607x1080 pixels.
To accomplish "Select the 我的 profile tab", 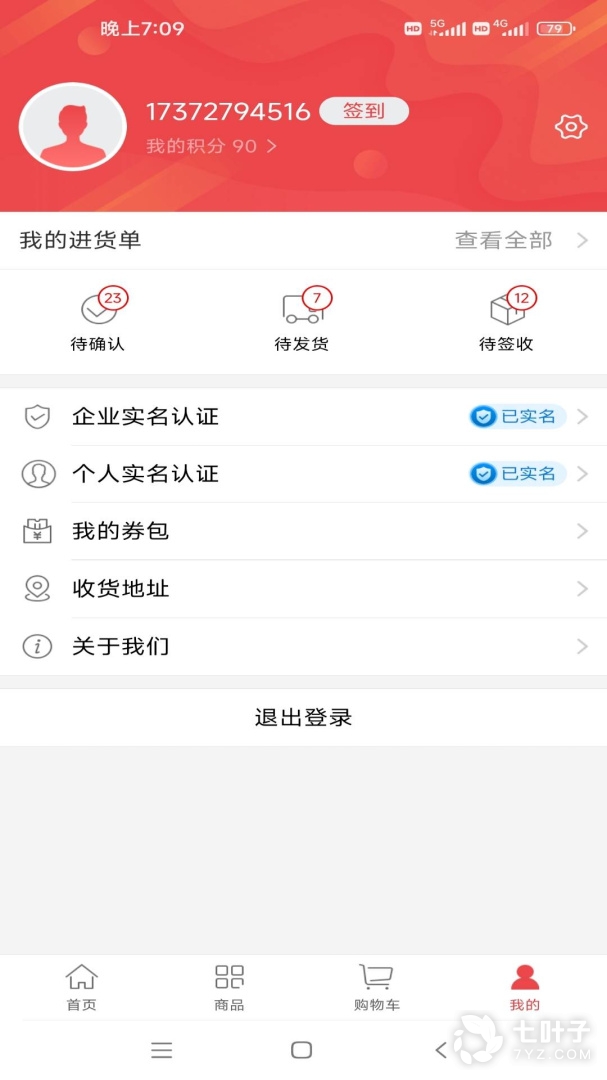I will click(x=524, y=987).
